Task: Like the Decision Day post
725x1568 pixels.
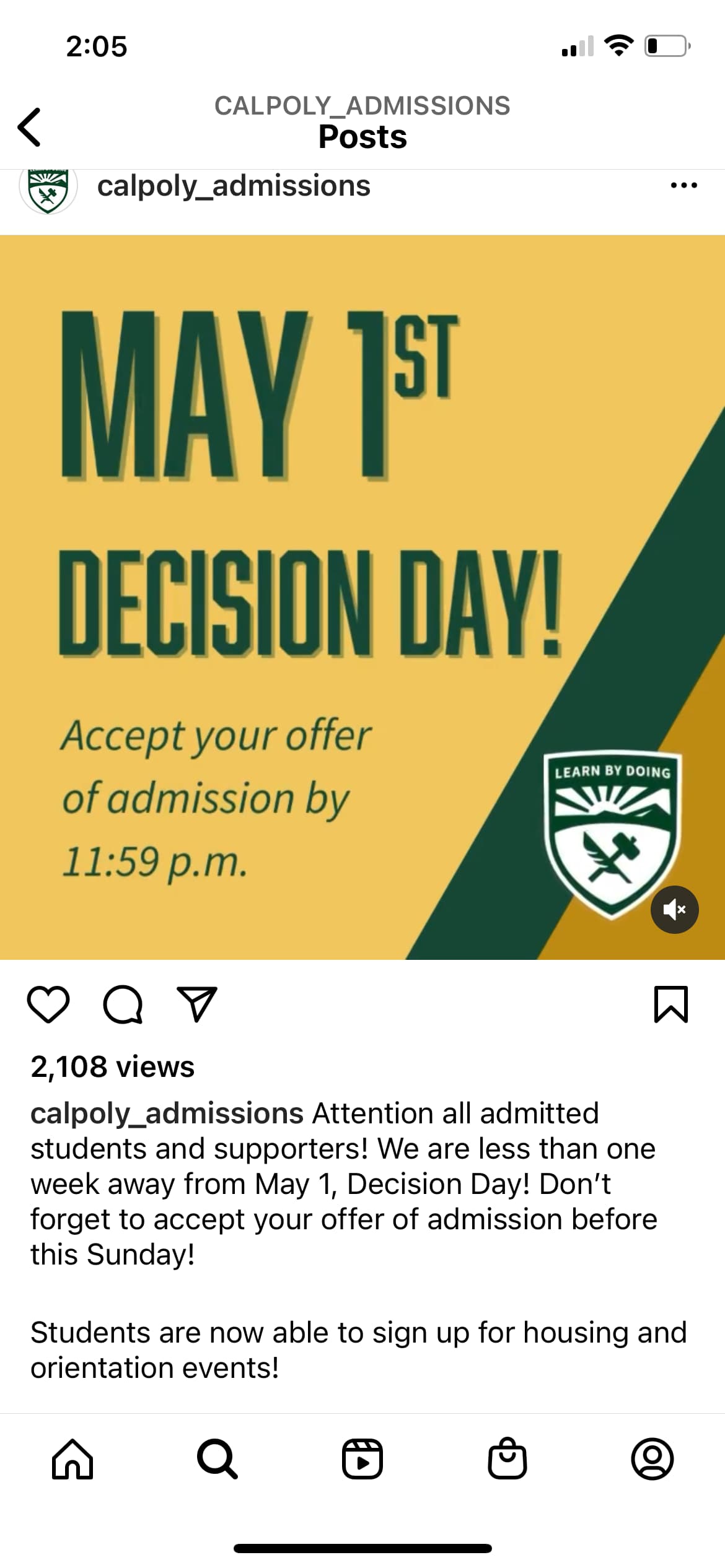Action: [48, 1004]
